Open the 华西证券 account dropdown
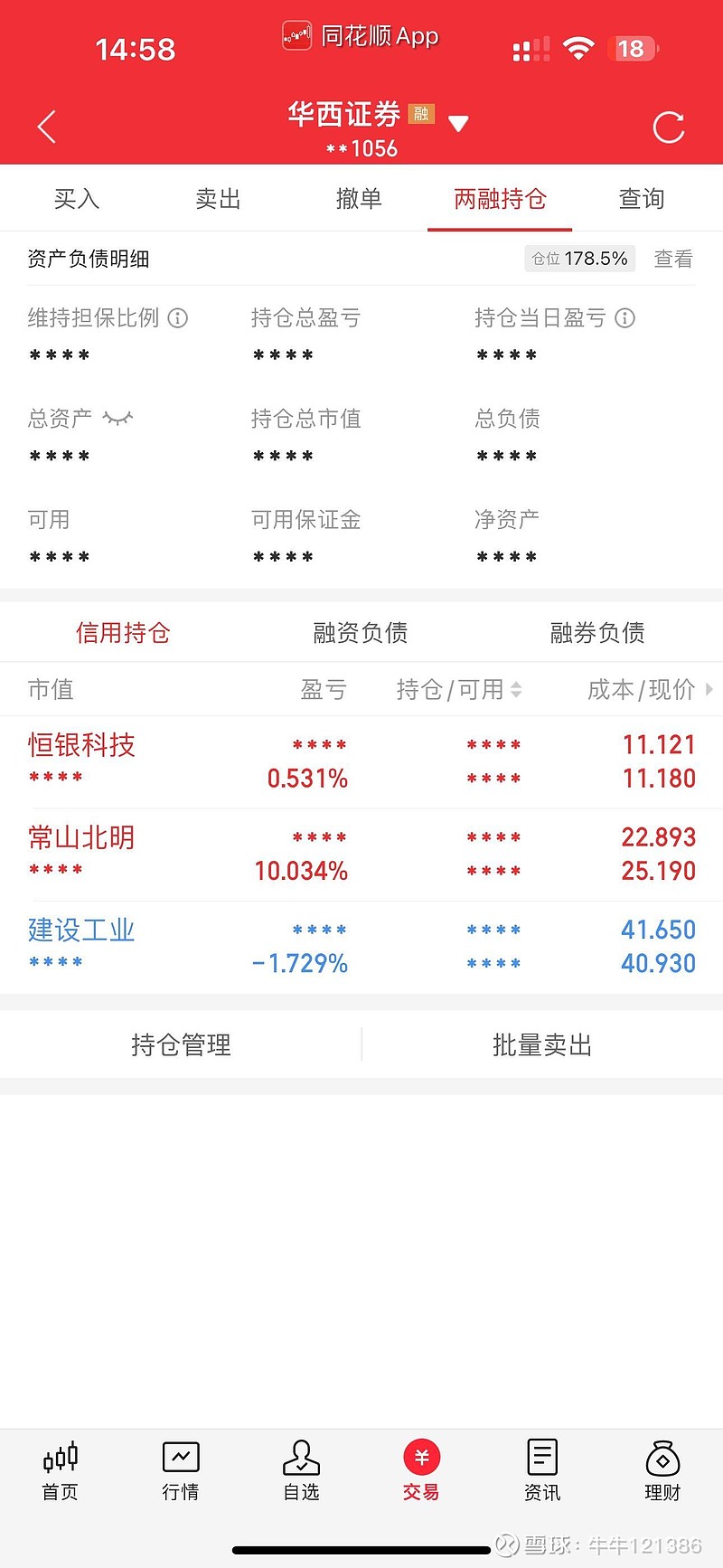This screenshot has width=723, height=1568. [x=458, y=124]
